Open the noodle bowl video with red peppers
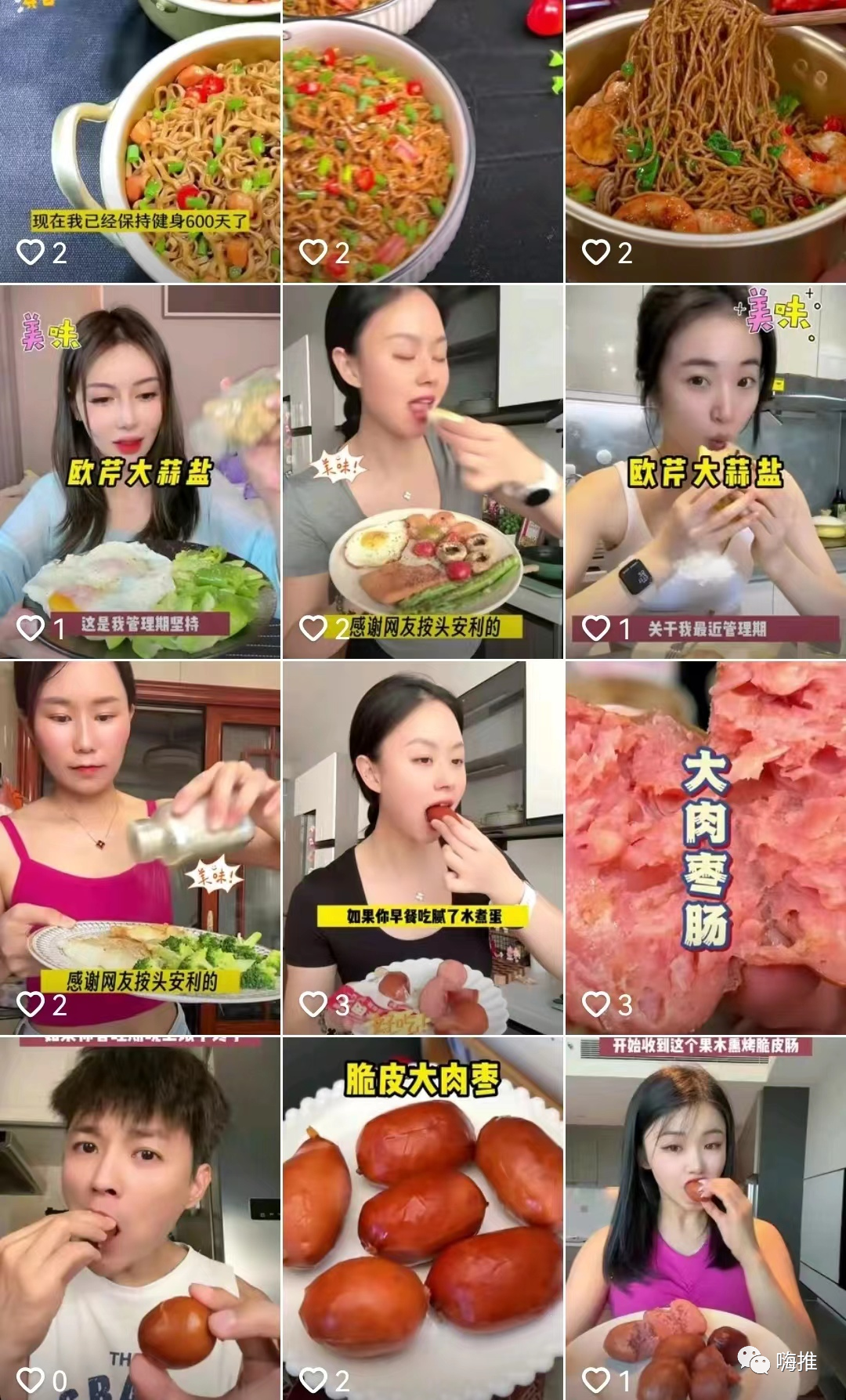 click(x=423, y=141)
